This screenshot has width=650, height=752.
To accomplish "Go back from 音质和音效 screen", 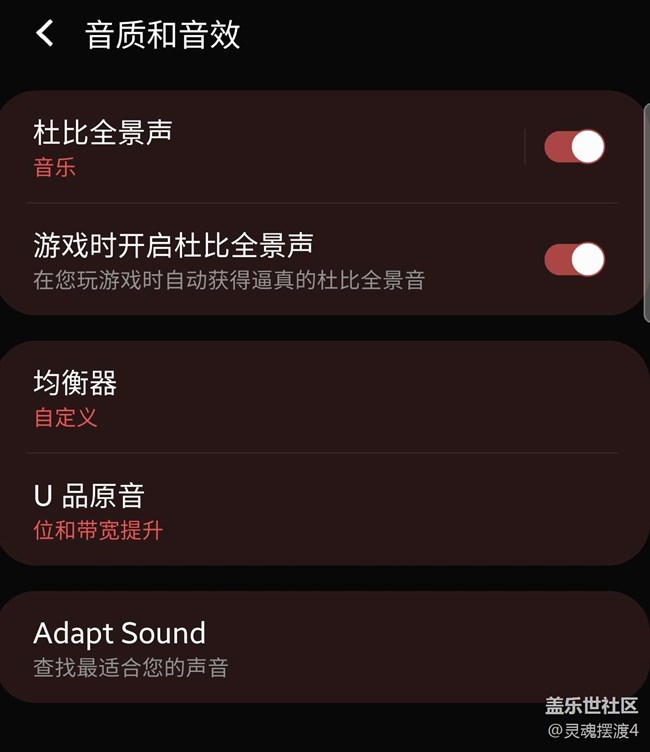I will click(x=45, y=34).
